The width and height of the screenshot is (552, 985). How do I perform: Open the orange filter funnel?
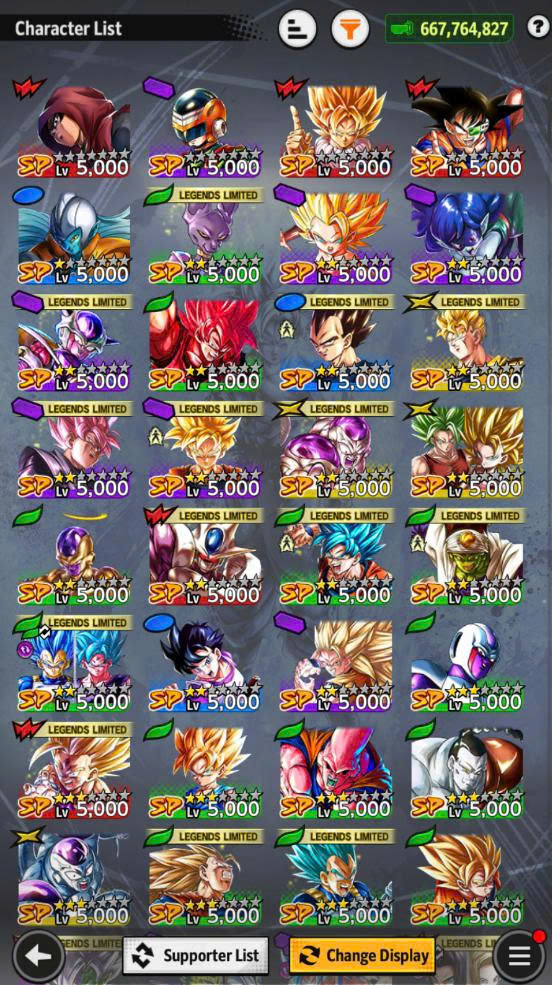click(x=350, y=28)
